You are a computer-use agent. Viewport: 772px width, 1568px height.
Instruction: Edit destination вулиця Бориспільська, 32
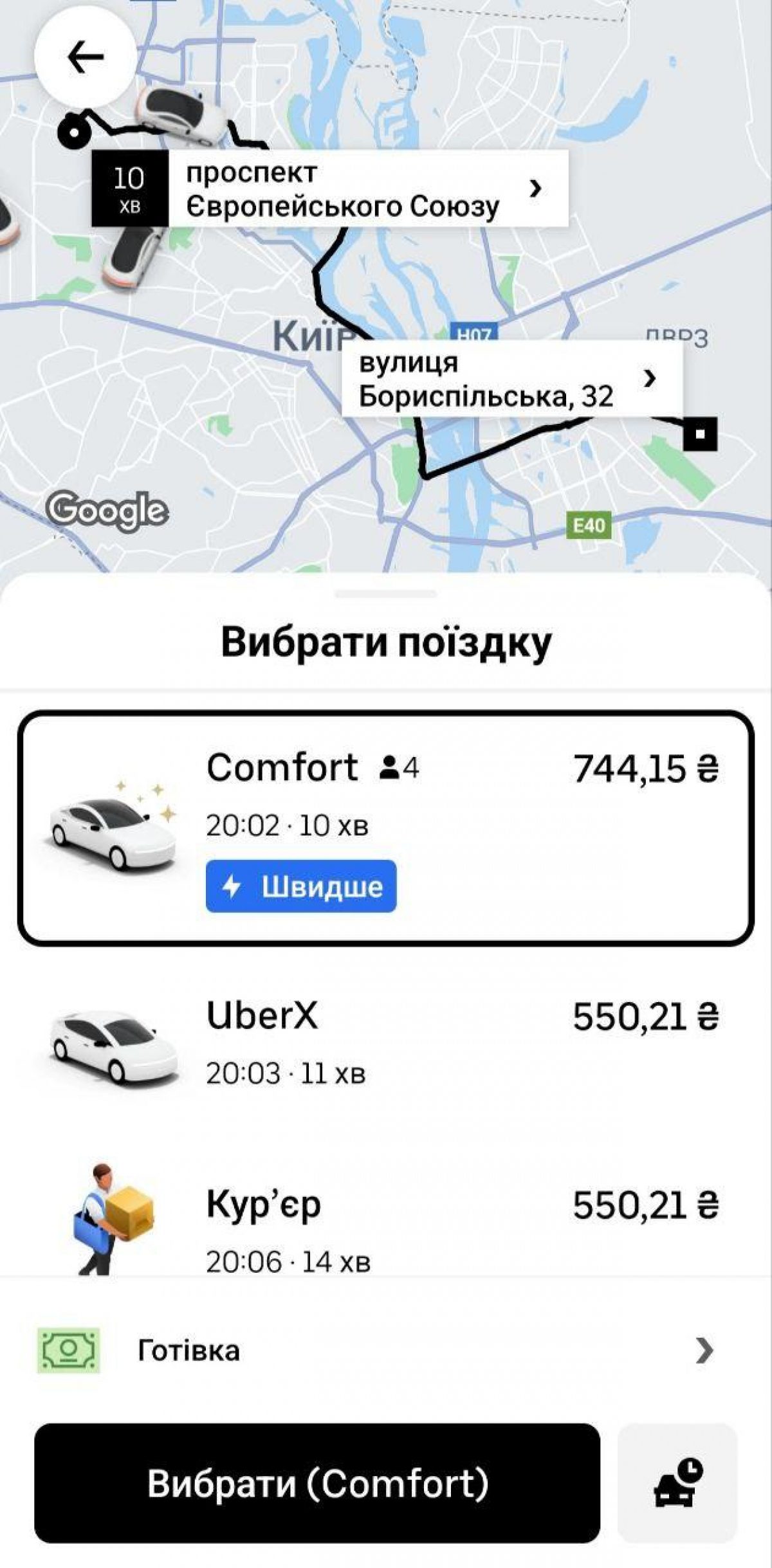(x=512, y=379)
